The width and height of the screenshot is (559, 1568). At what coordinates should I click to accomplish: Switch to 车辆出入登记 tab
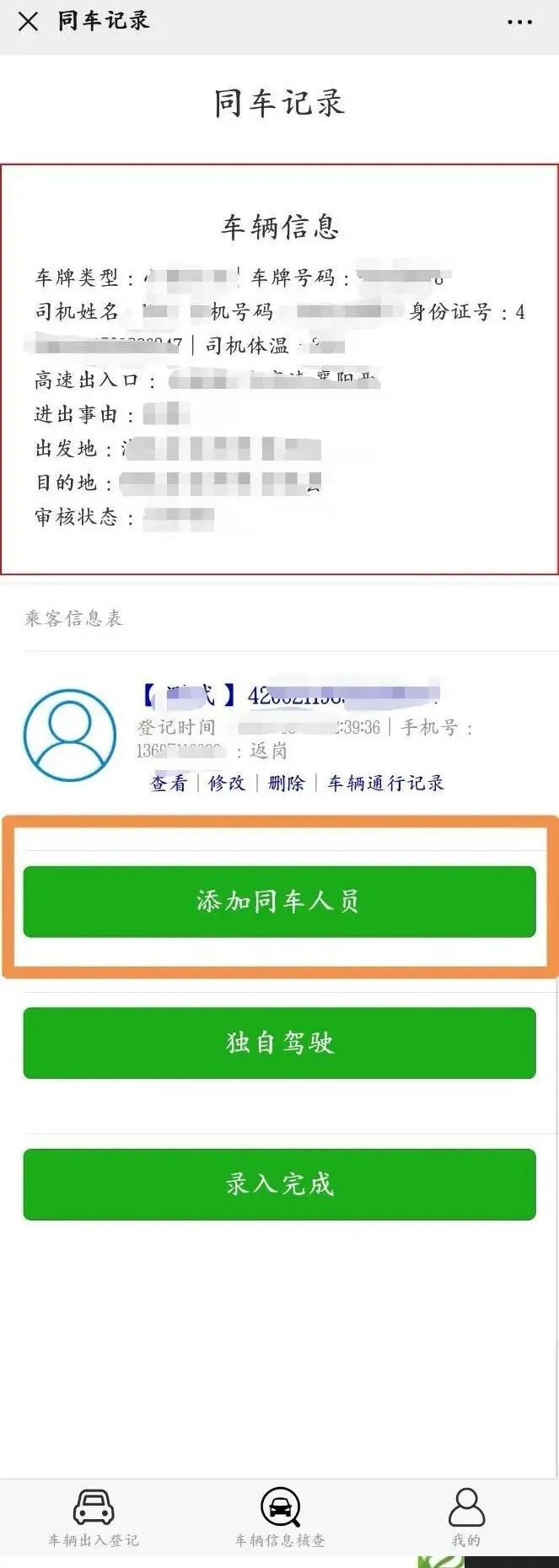tap(94, 1518)
